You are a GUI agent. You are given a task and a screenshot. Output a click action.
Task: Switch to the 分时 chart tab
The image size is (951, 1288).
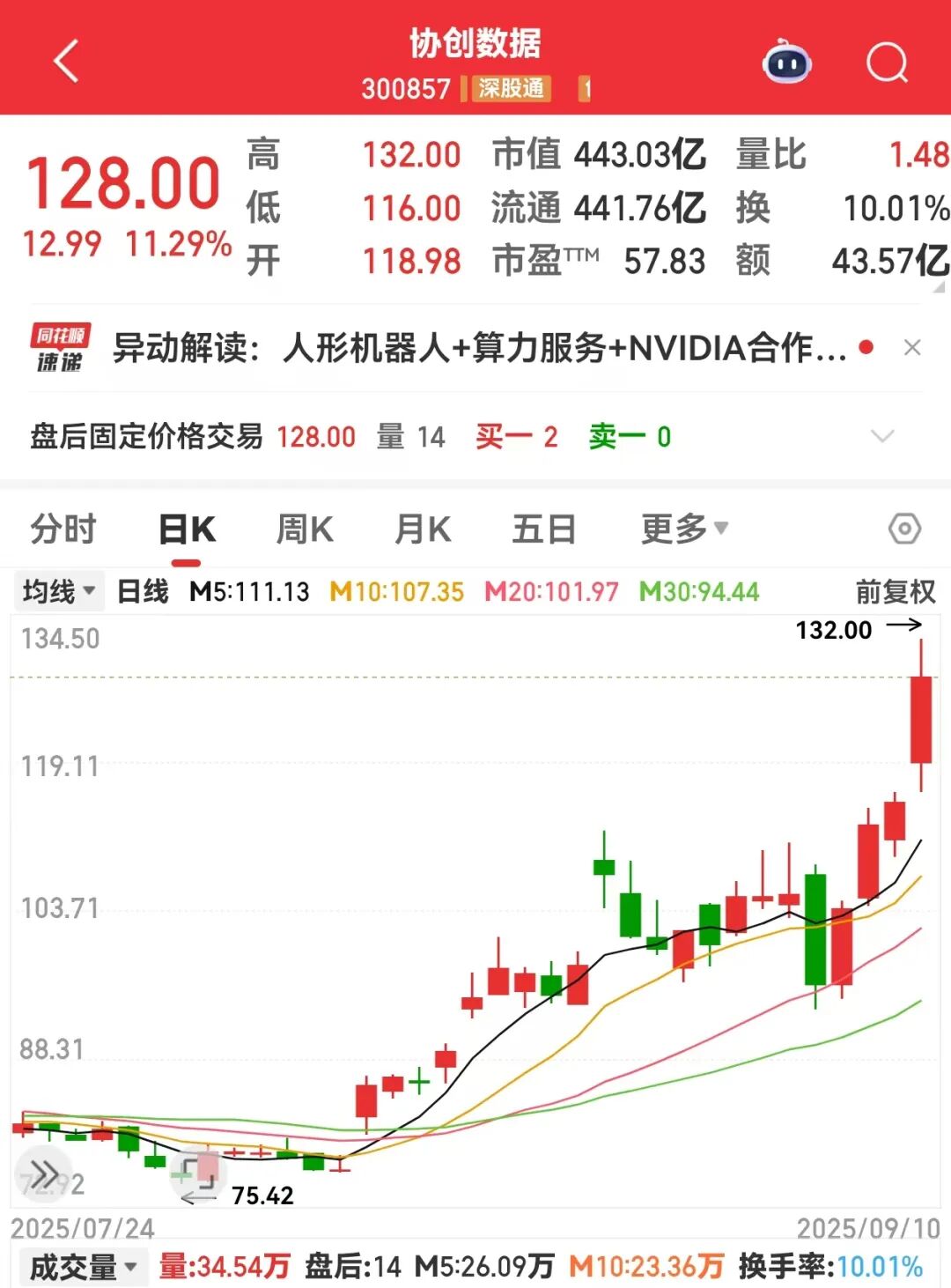[63, 529]
